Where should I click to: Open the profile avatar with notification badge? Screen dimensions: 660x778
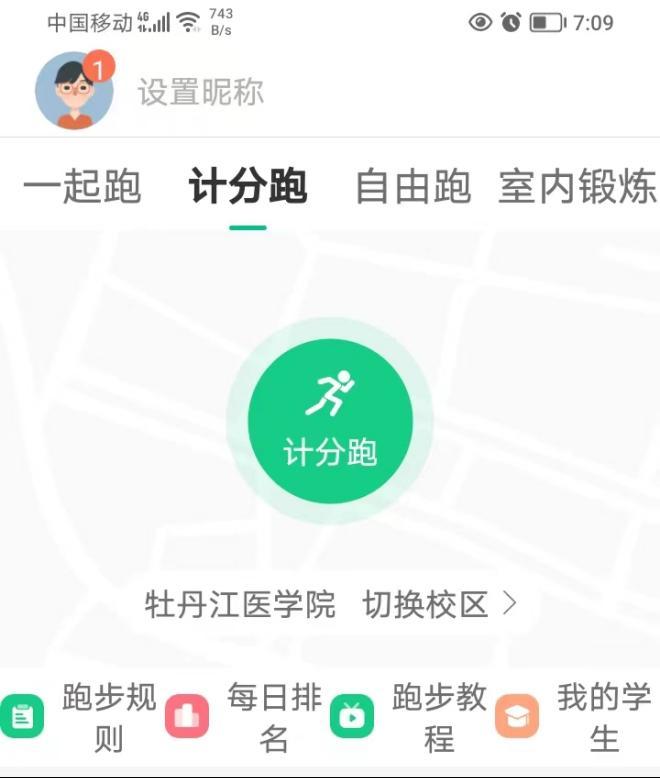point(74,91)
